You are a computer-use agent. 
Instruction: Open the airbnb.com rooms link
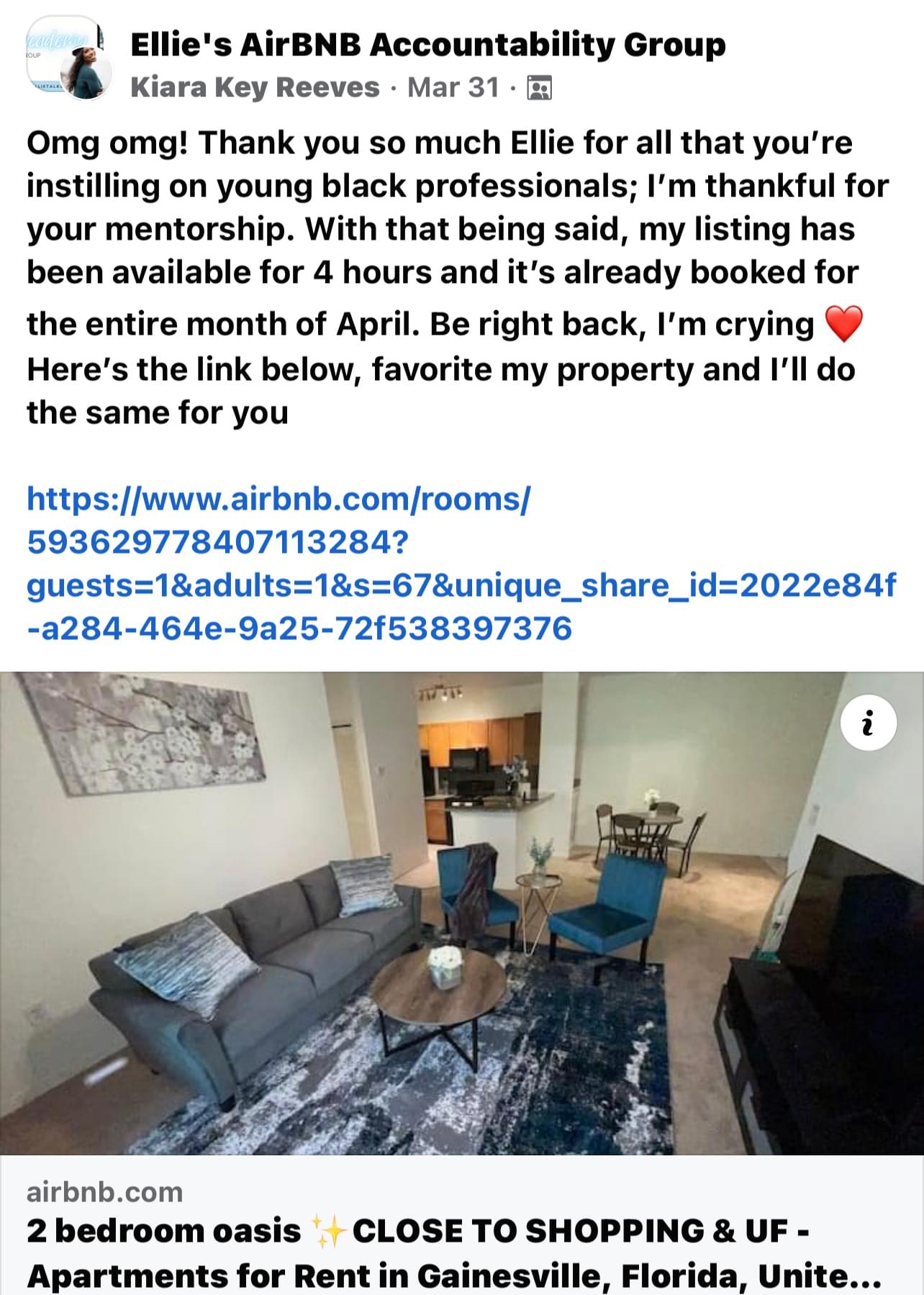pos(461,563)
